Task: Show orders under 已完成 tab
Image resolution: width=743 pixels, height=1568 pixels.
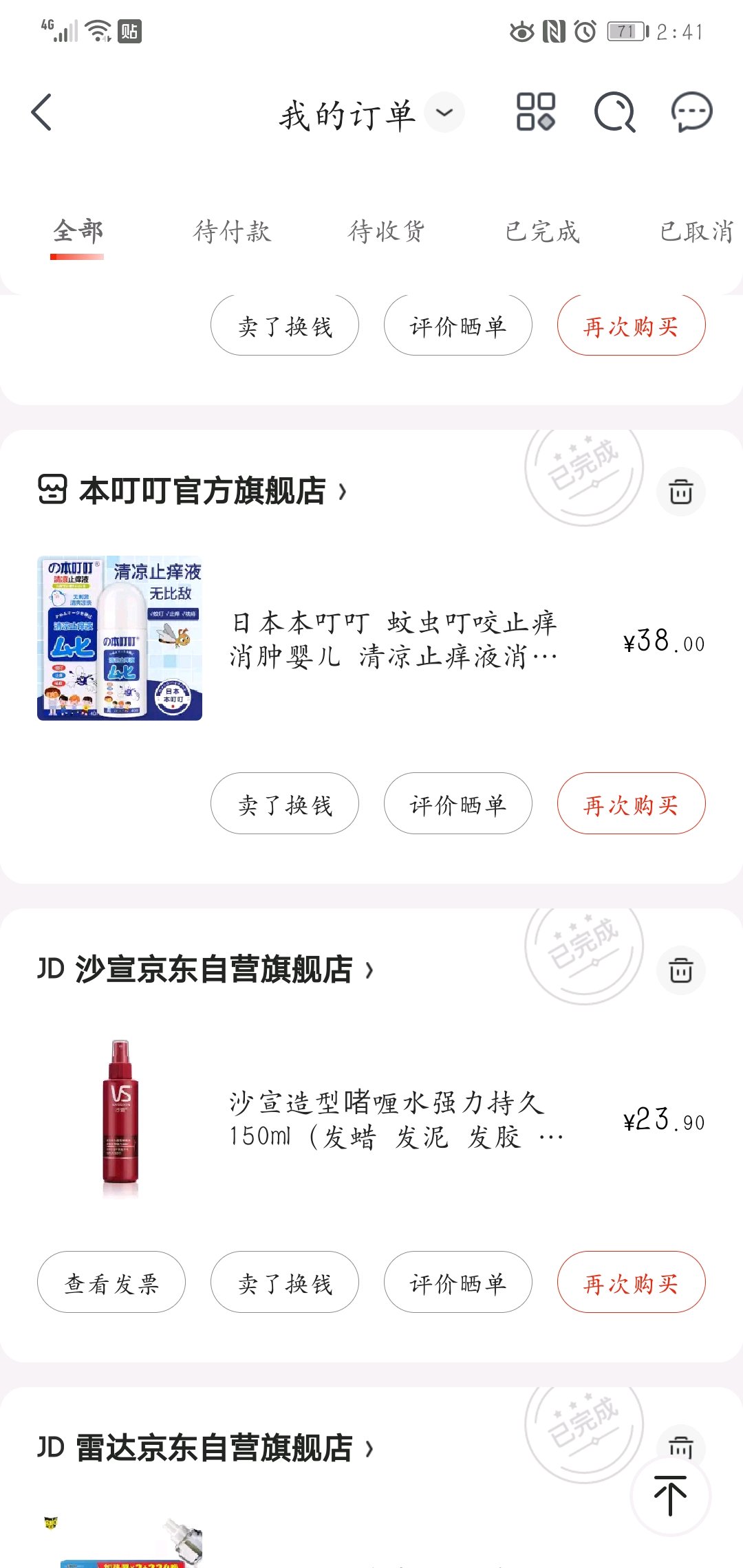Action: pyautogui.click(x=542, y=232)
